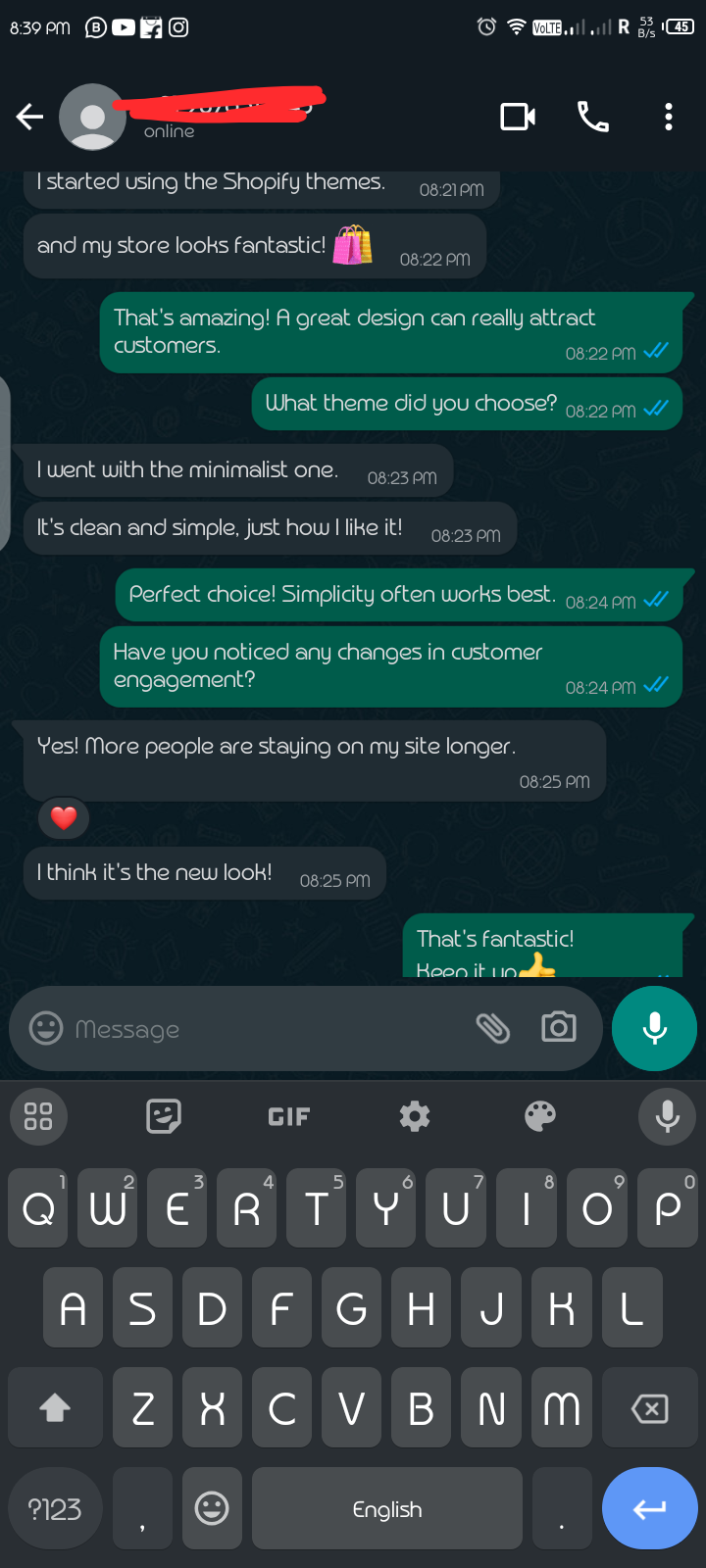Image resolution: width=706 pixels, height=1568 pixels.
Task: Attach a file with the paperclip icon
Action: (493, 1028)
